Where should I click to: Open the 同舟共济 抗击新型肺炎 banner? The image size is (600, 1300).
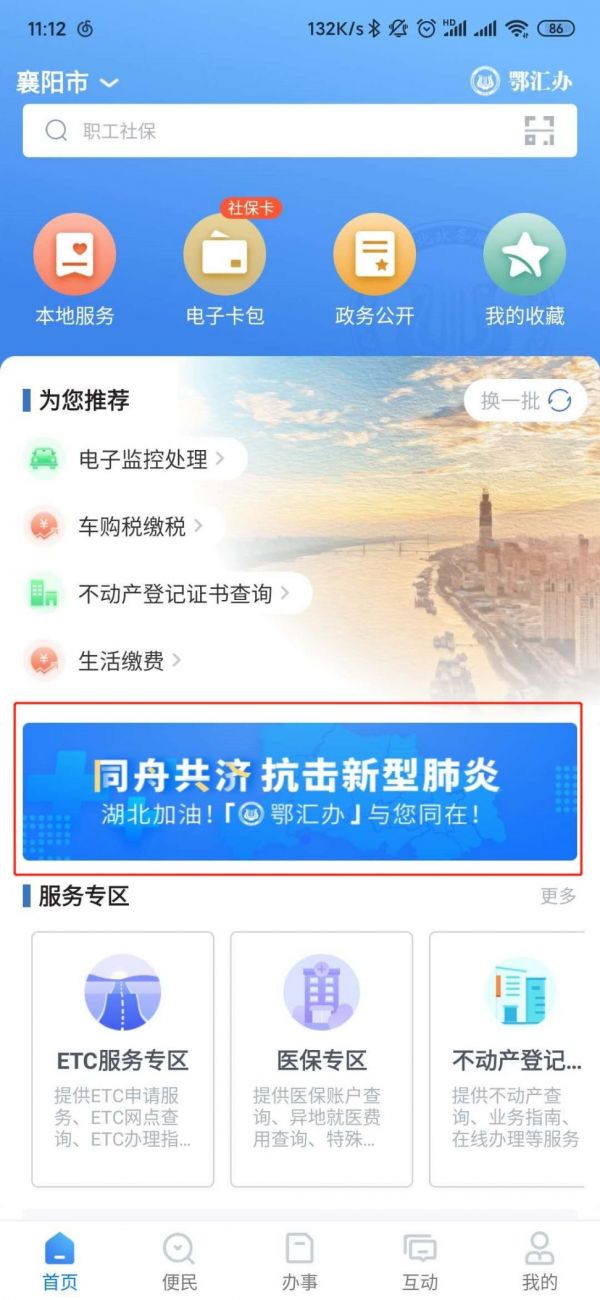[x=300, y=791]
